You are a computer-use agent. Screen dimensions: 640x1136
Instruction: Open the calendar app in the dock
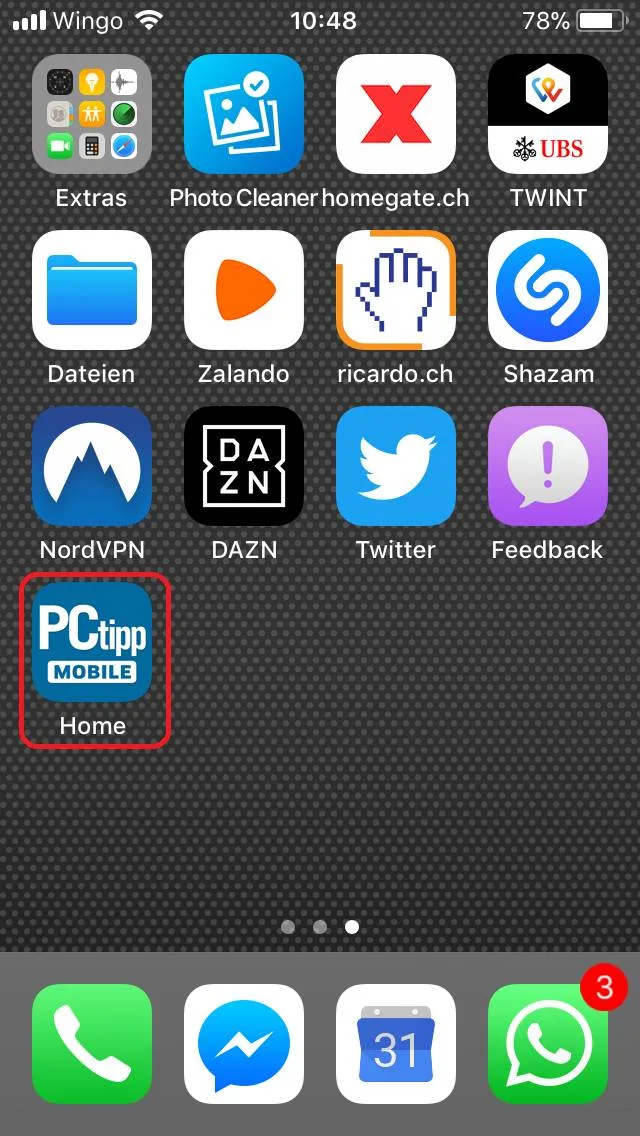396,1044
